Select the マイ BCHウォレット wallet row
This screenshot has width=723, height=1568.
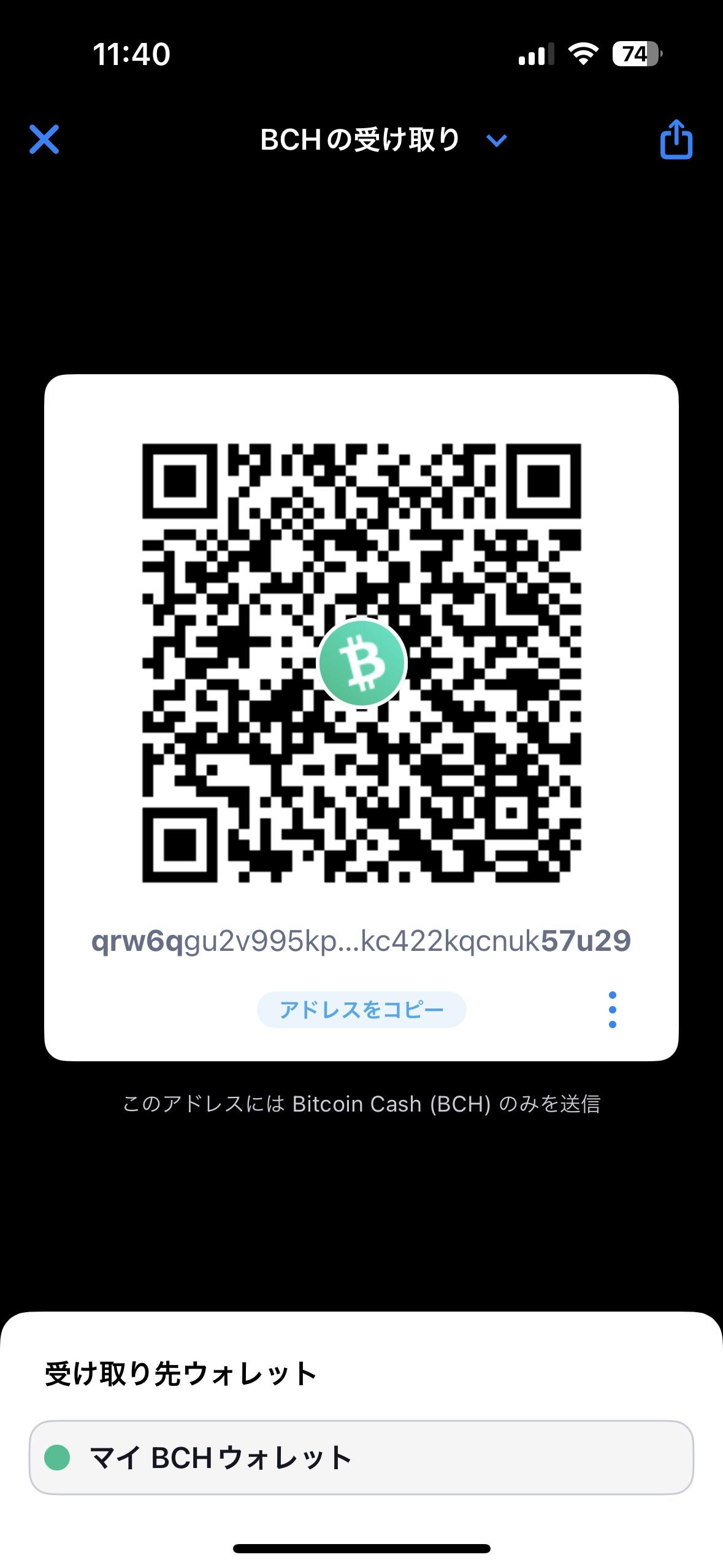coord(361,1457)
